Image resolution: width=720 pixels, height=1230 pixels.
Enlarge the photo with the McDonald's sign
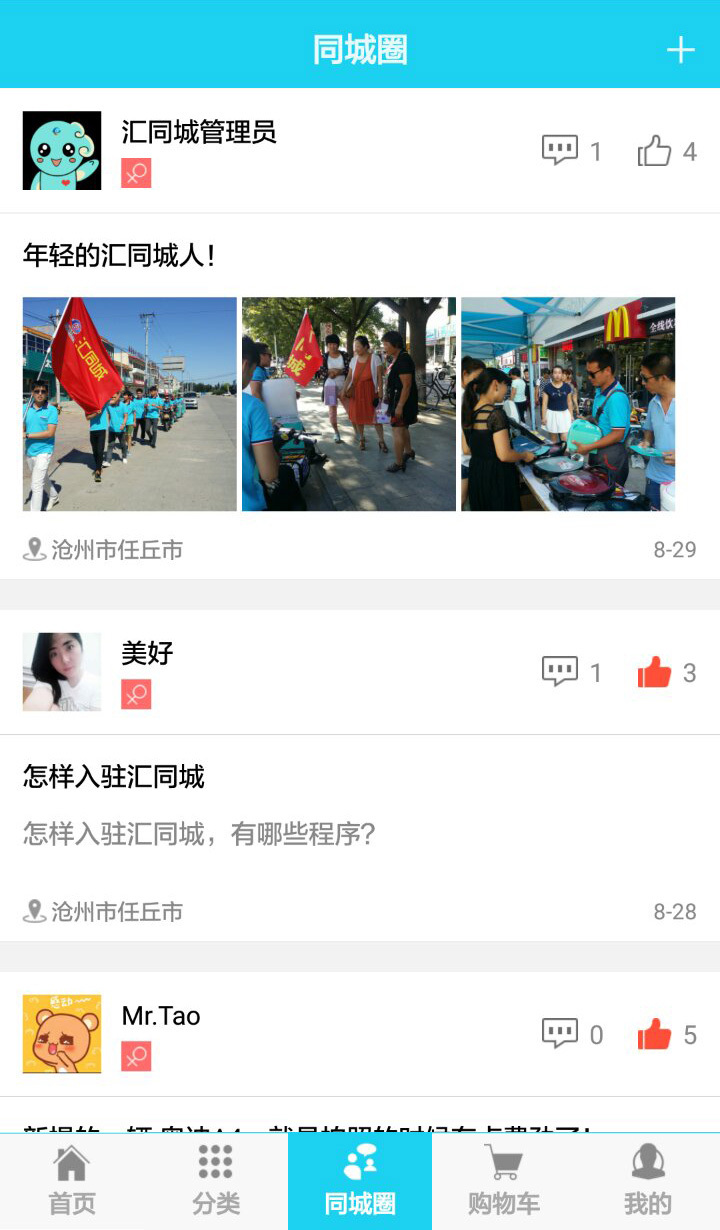568,404
